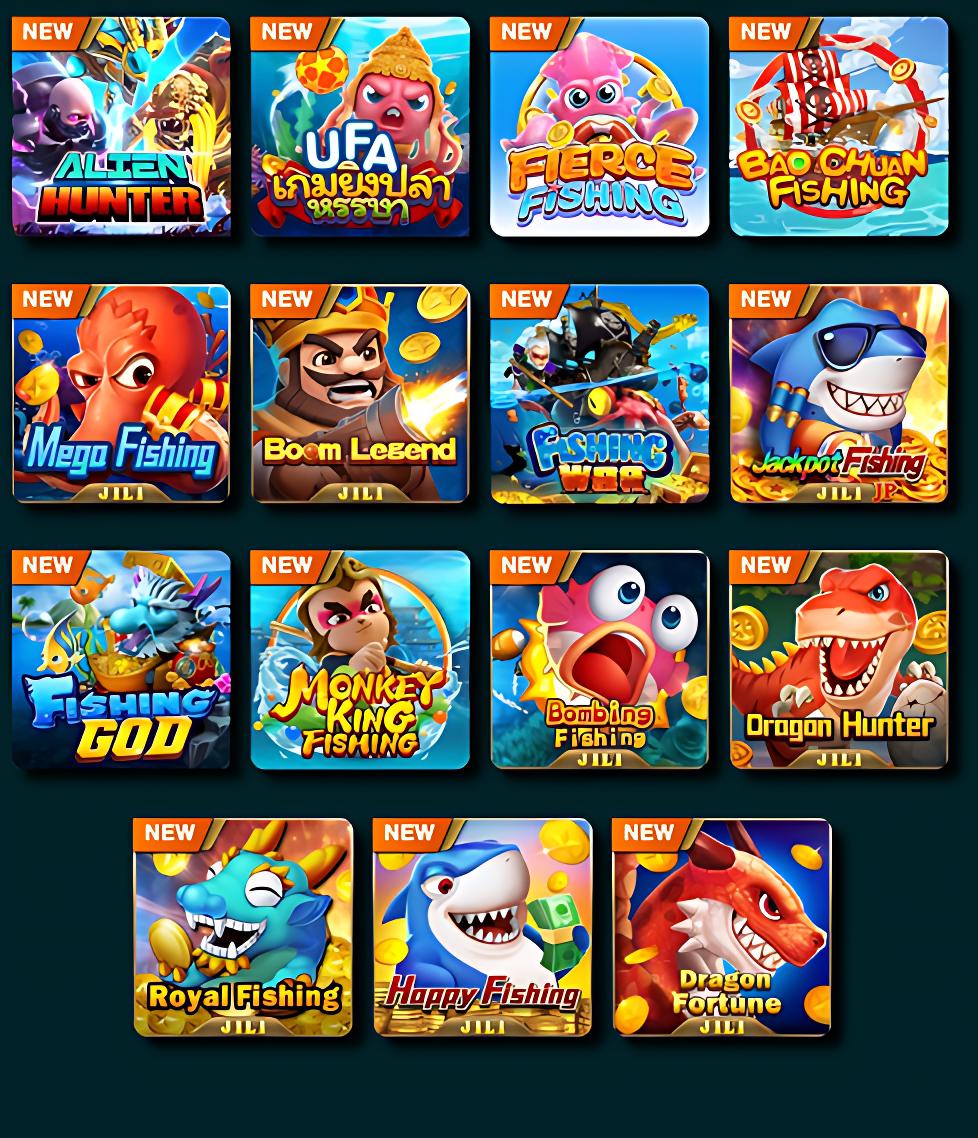Launch the UFA fish shooting game
Screen dimensions: 978x1138
(360, 124)
